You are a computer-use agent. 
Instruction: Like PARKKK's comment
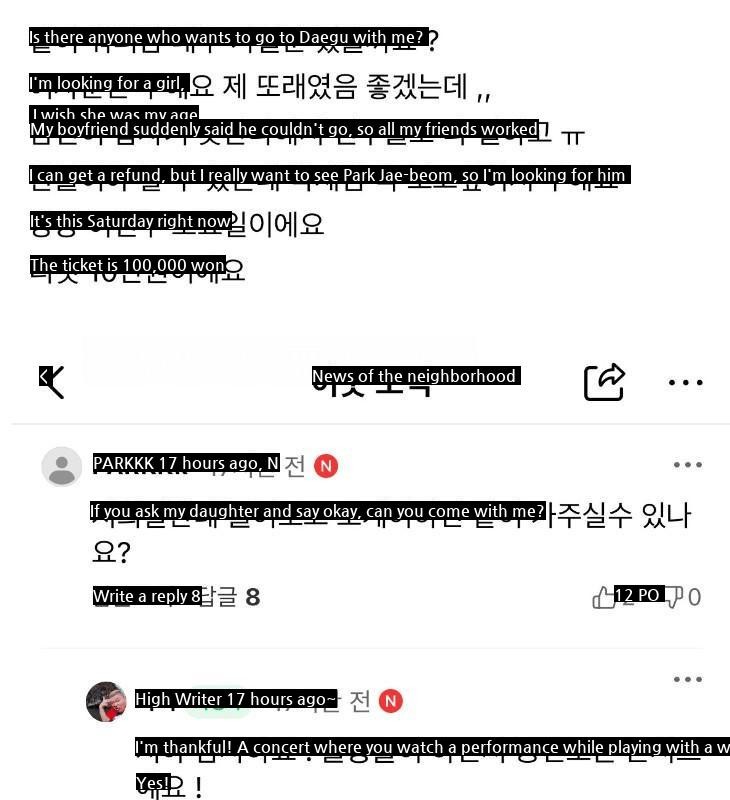tap(606, 597)
